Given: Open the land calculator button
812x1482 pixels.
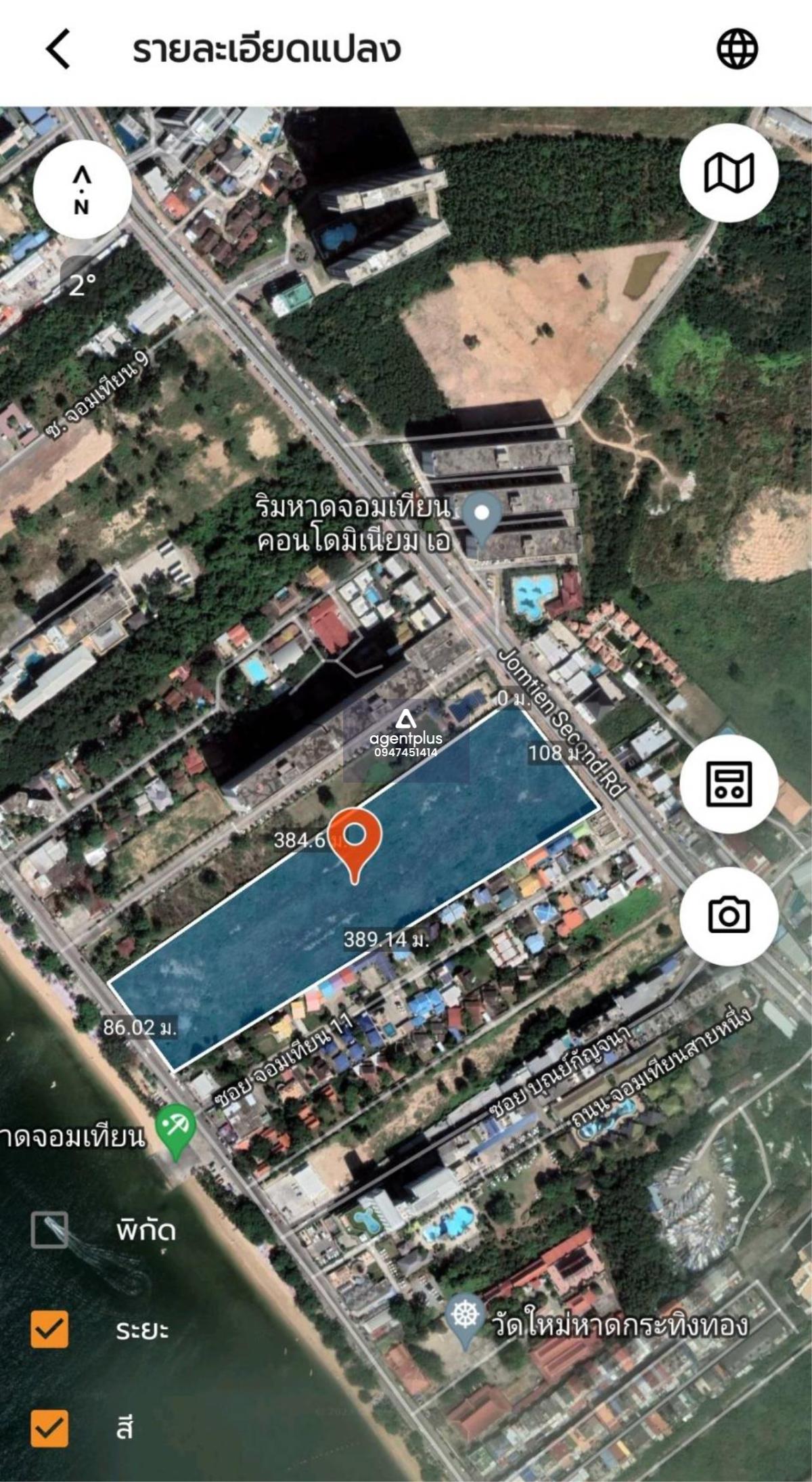Looking at the screenshot, I should pyautogui.click(x=729, y=784).
